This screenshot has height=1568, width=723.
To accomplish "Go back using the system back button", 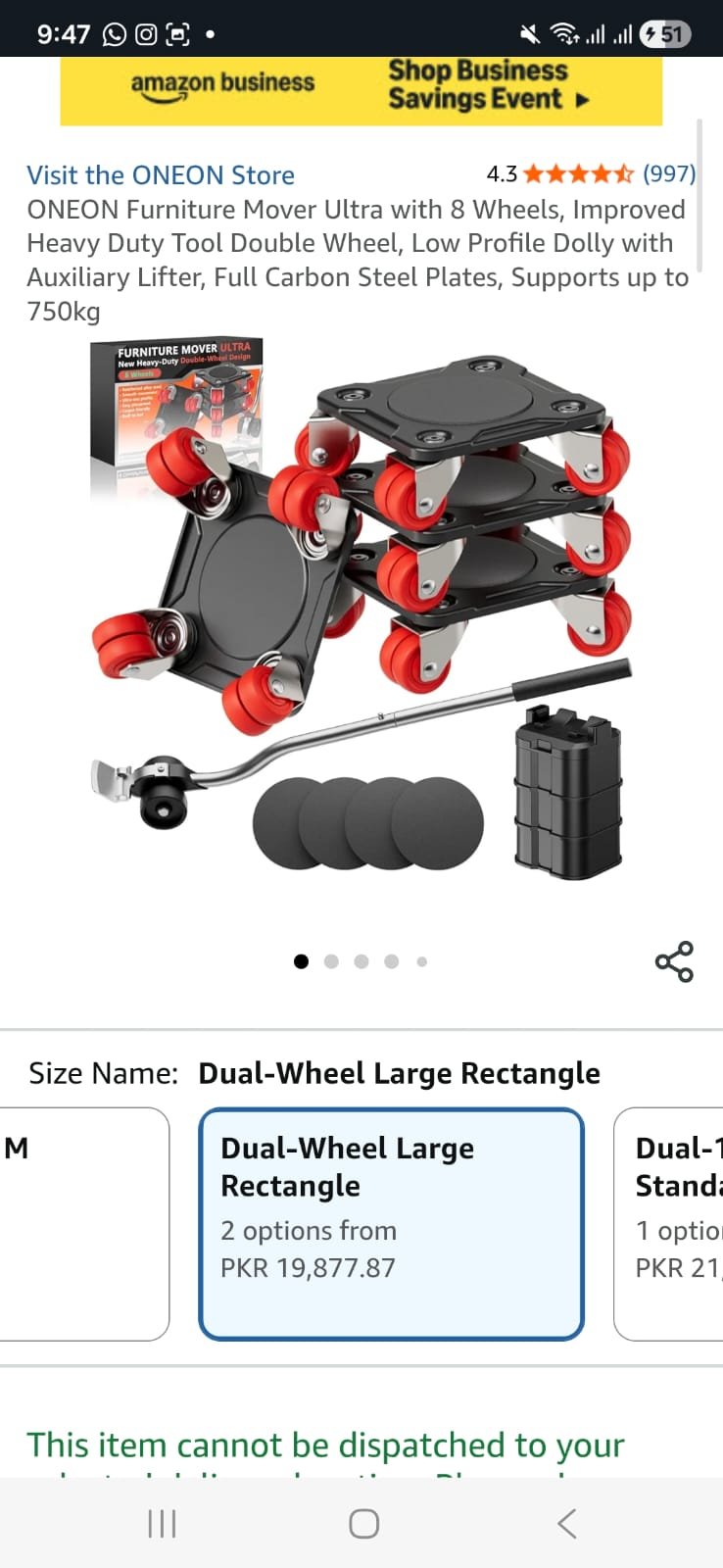I will (x=566, y=1523).
